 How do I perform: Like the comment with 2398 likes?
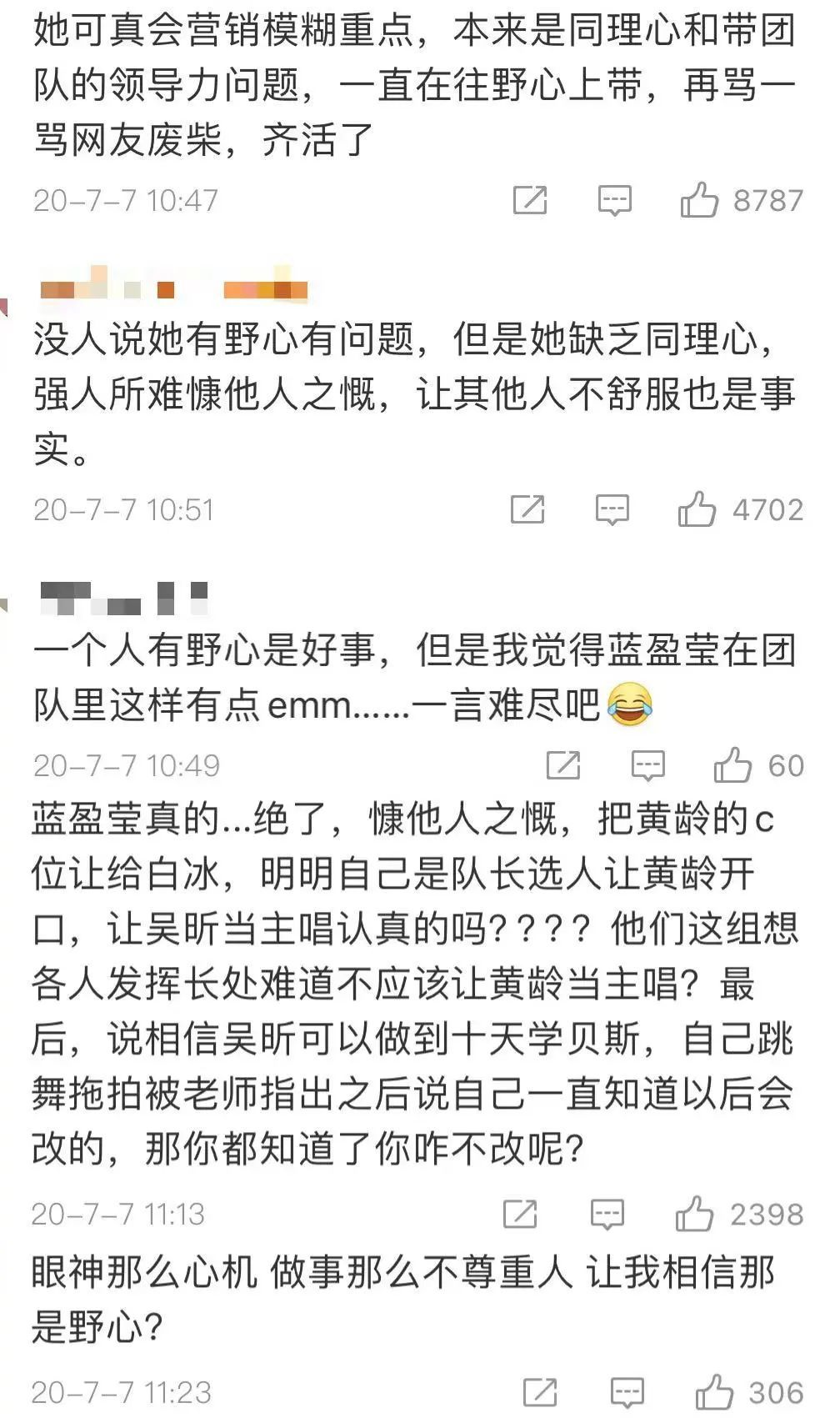(694, 1215)
